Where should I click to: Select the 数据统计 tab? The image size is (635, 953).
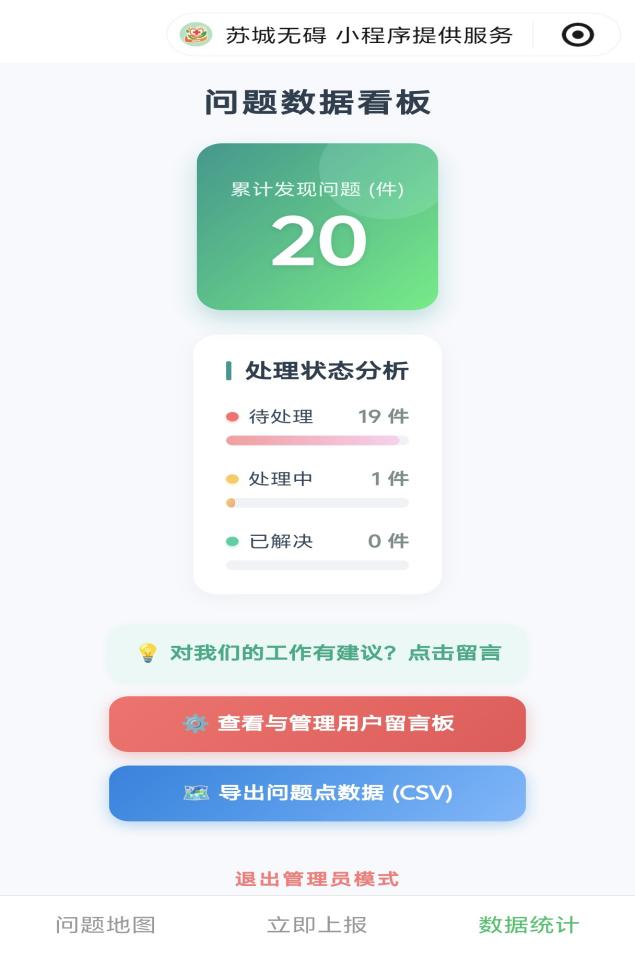coord(528,925)
